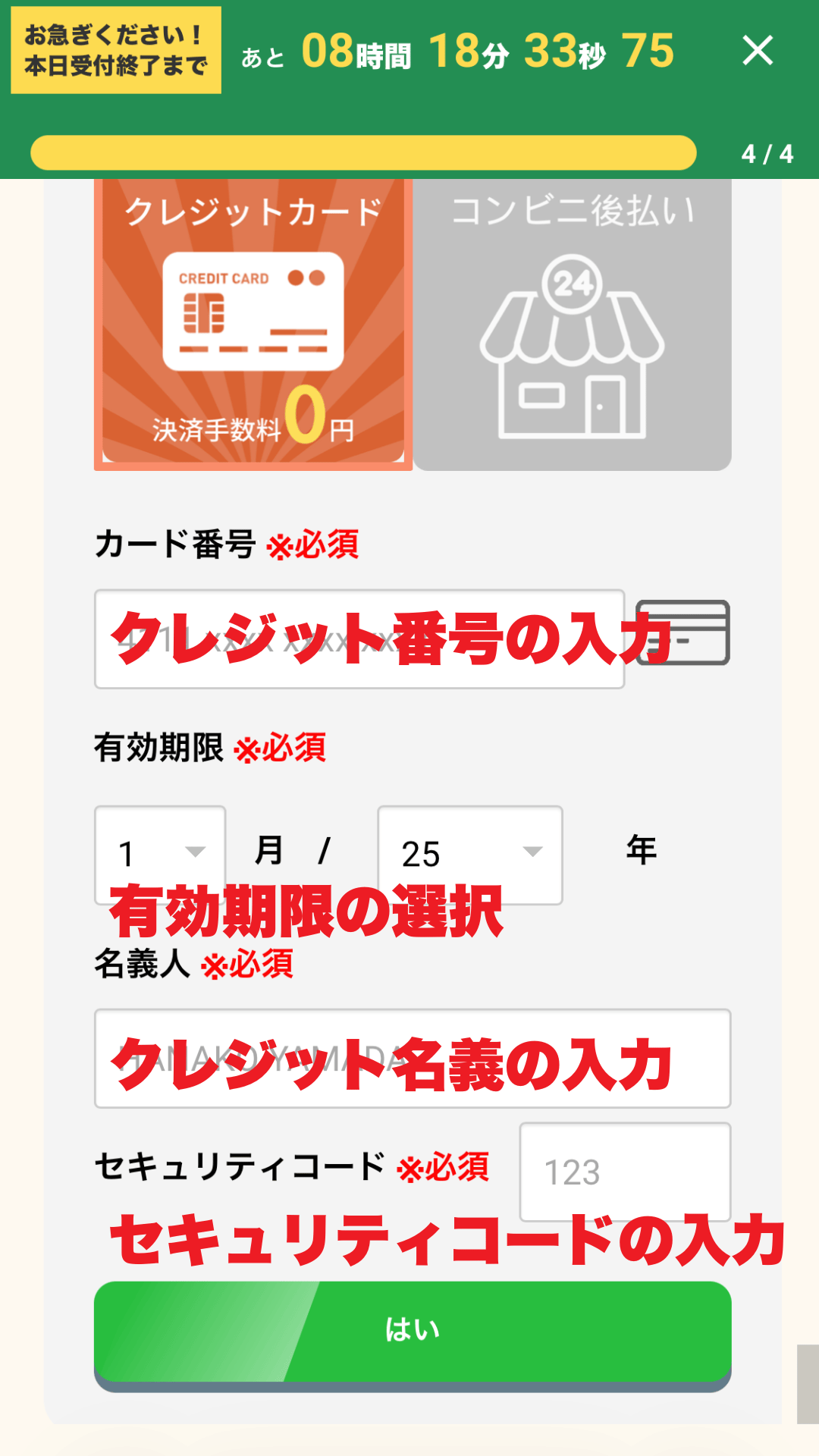Open the expiry month dropdown showing 1

coord(159,853)
